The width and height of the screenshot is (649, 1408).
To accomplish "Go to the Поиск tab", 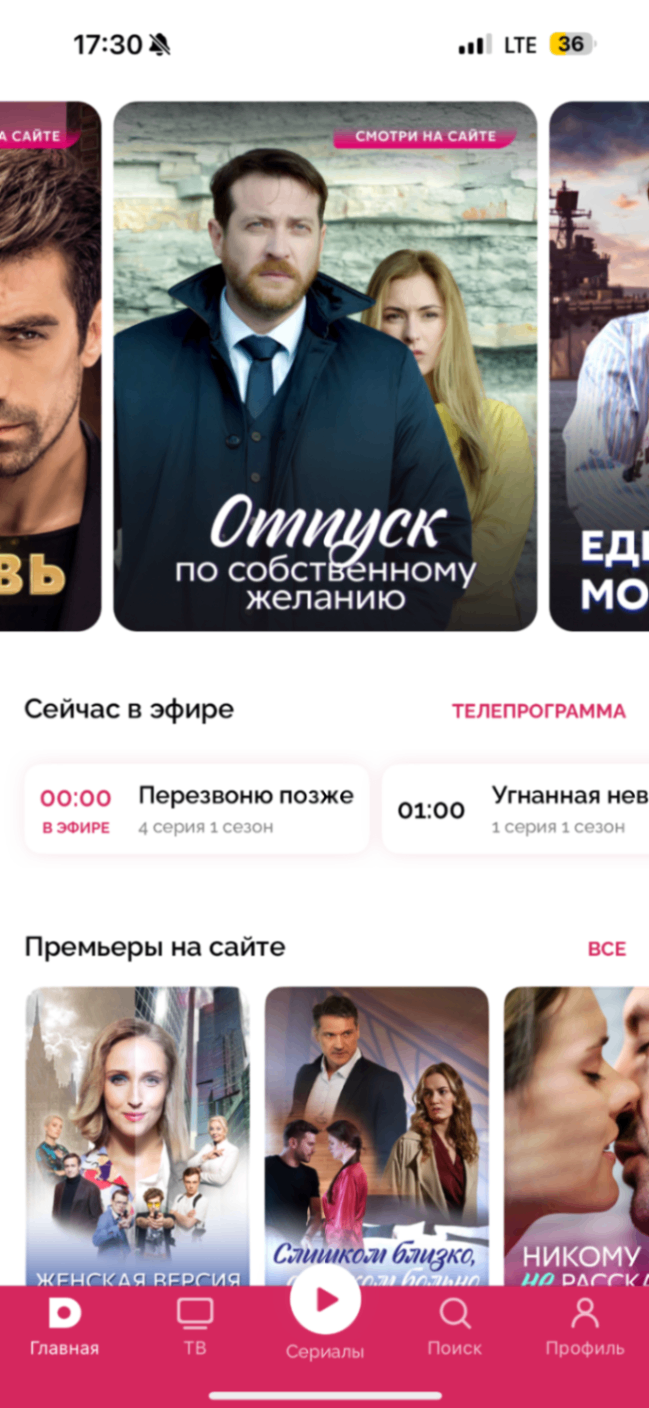I will (x=455, y=1327).
